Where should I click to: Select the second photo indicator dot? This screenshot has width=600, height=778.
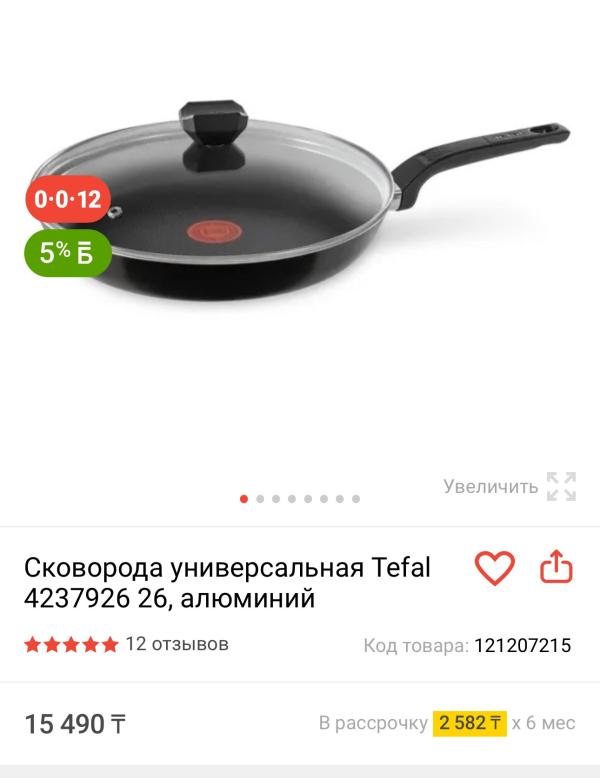260,499
